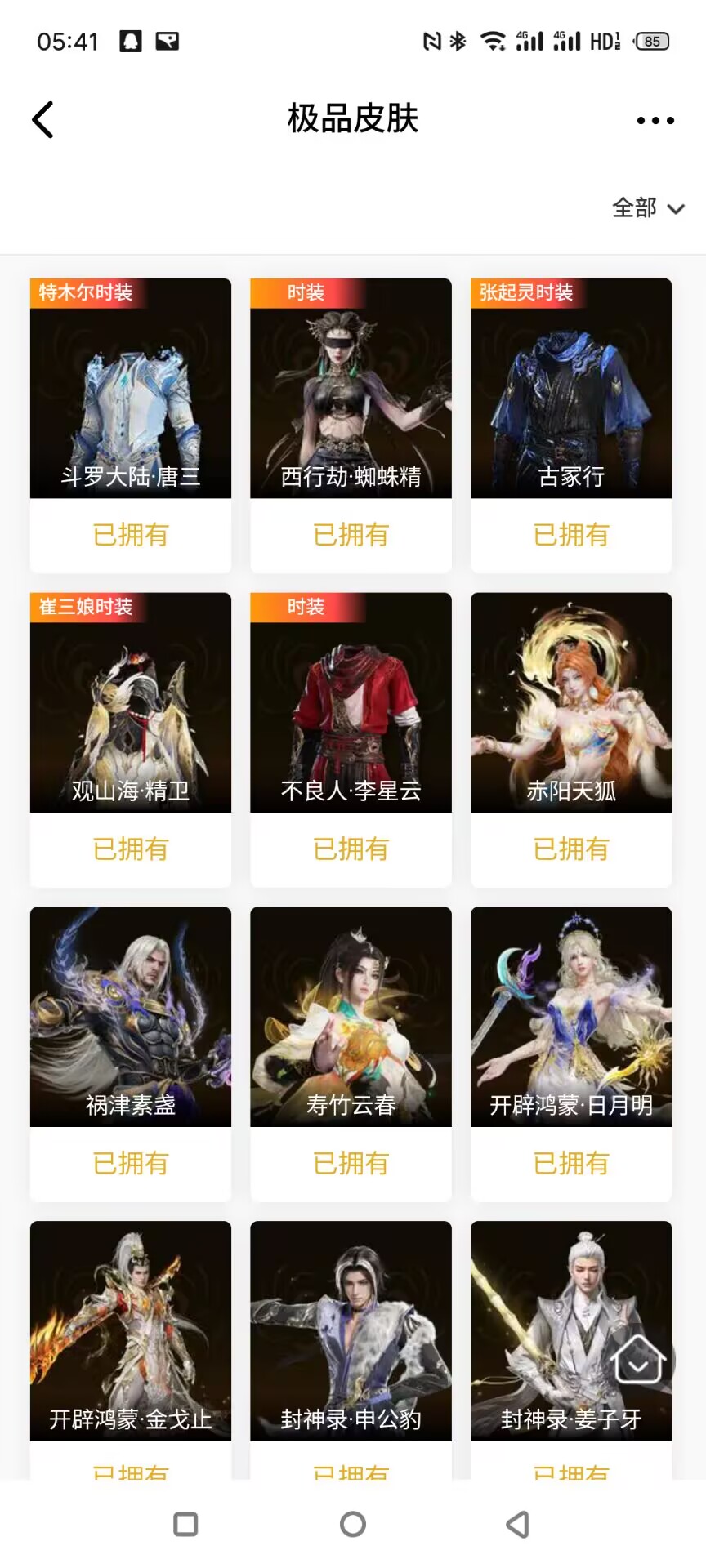Expand the 全部 filter dropdown
The height and width of the screenshot is (1568, 706).
click(x=635, y=208)
